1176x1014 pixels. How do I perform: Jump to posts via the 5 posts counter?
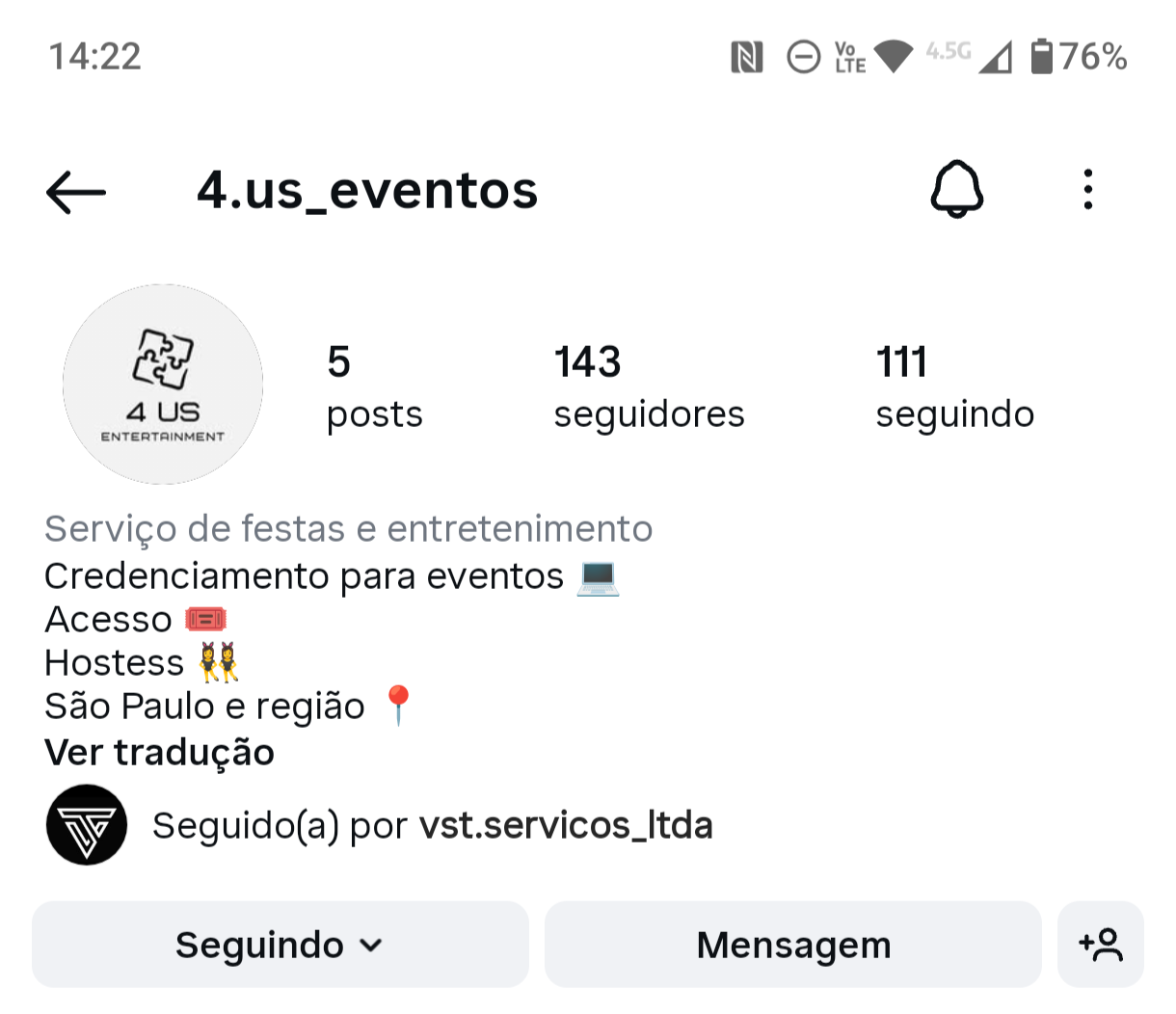tap(374, 387)
